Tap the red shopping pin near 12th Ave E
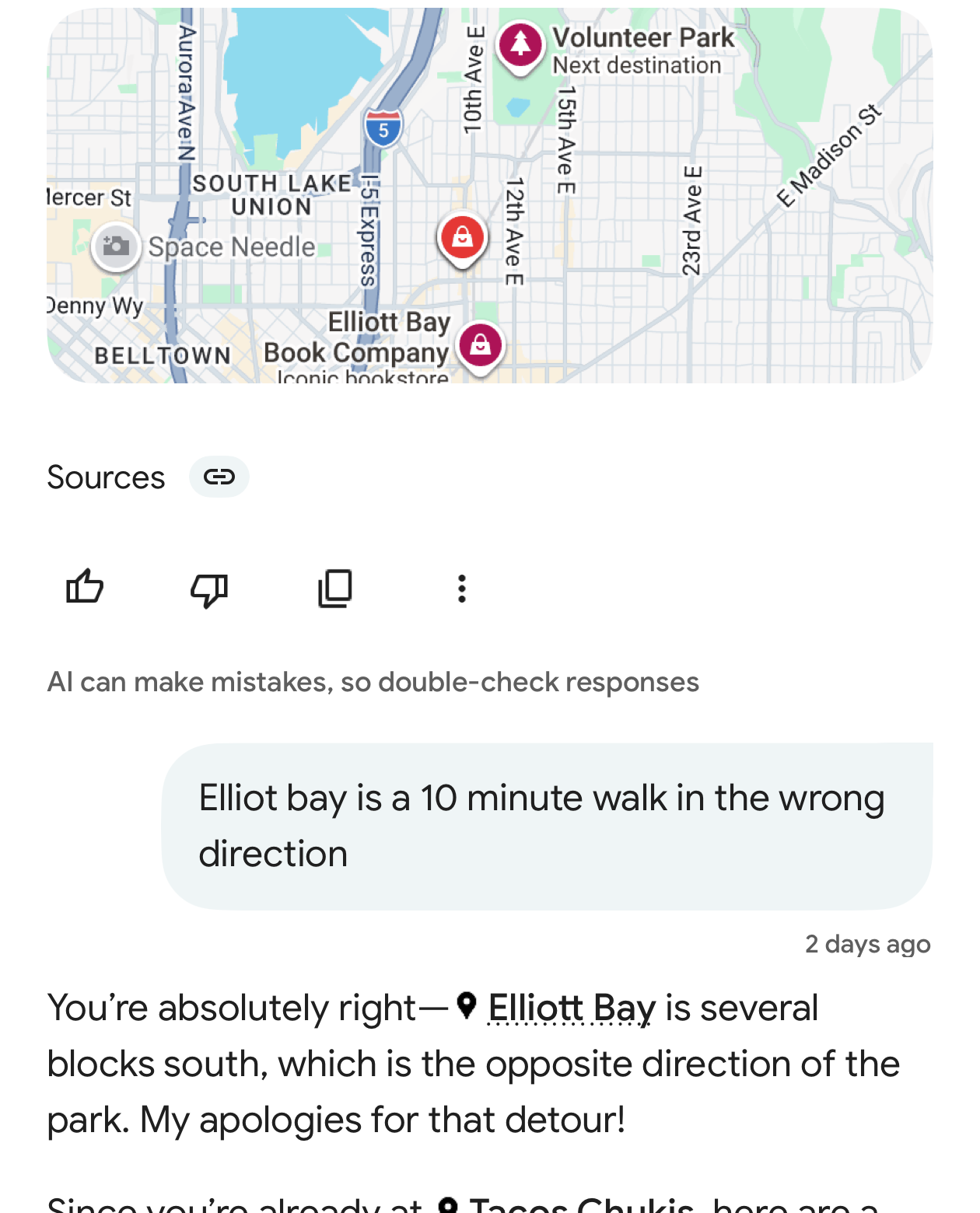The image size is (980, 1213). [x=463, y=236]
